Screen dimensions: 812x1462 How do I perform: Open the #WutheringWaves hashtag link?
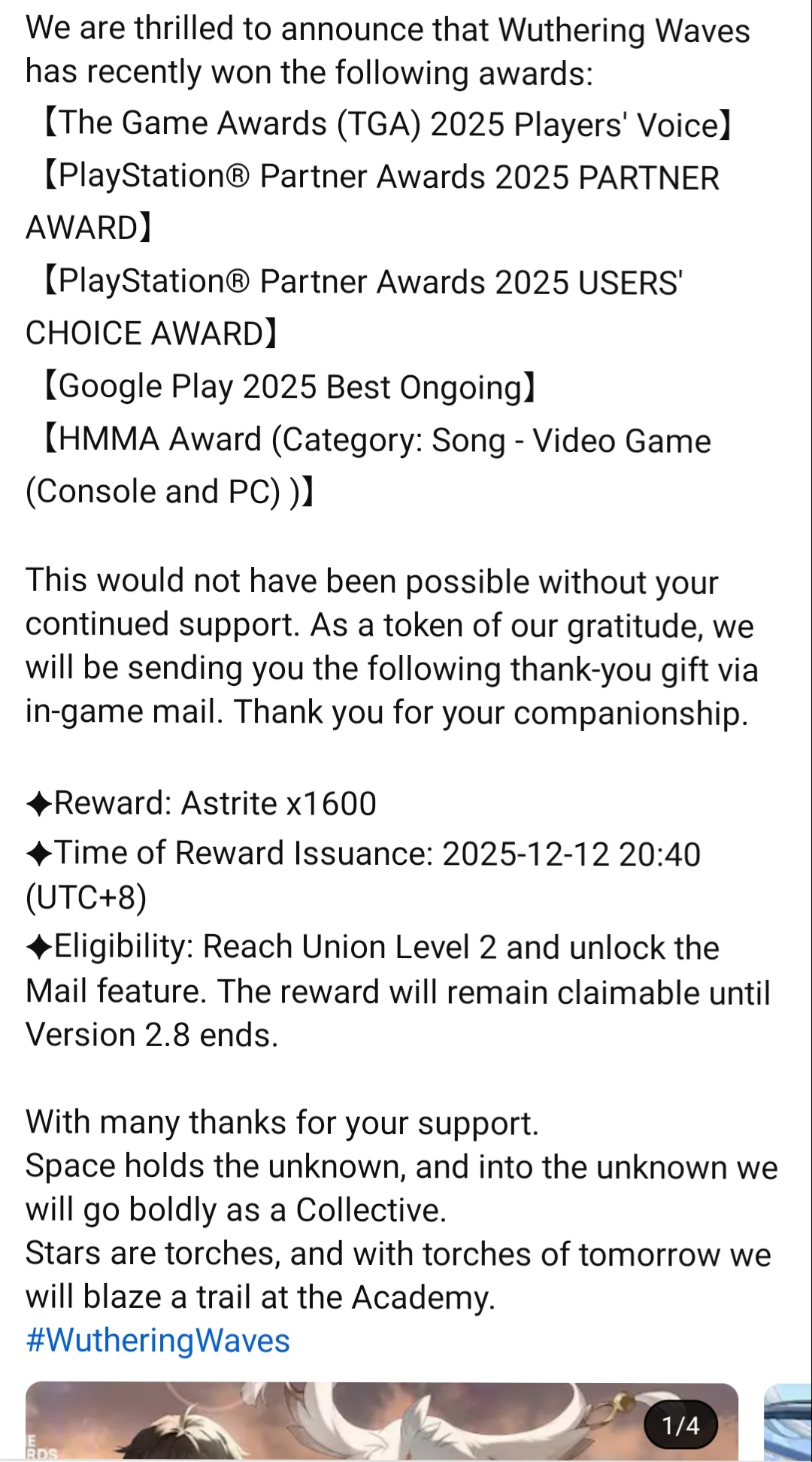click(158, 1341)
